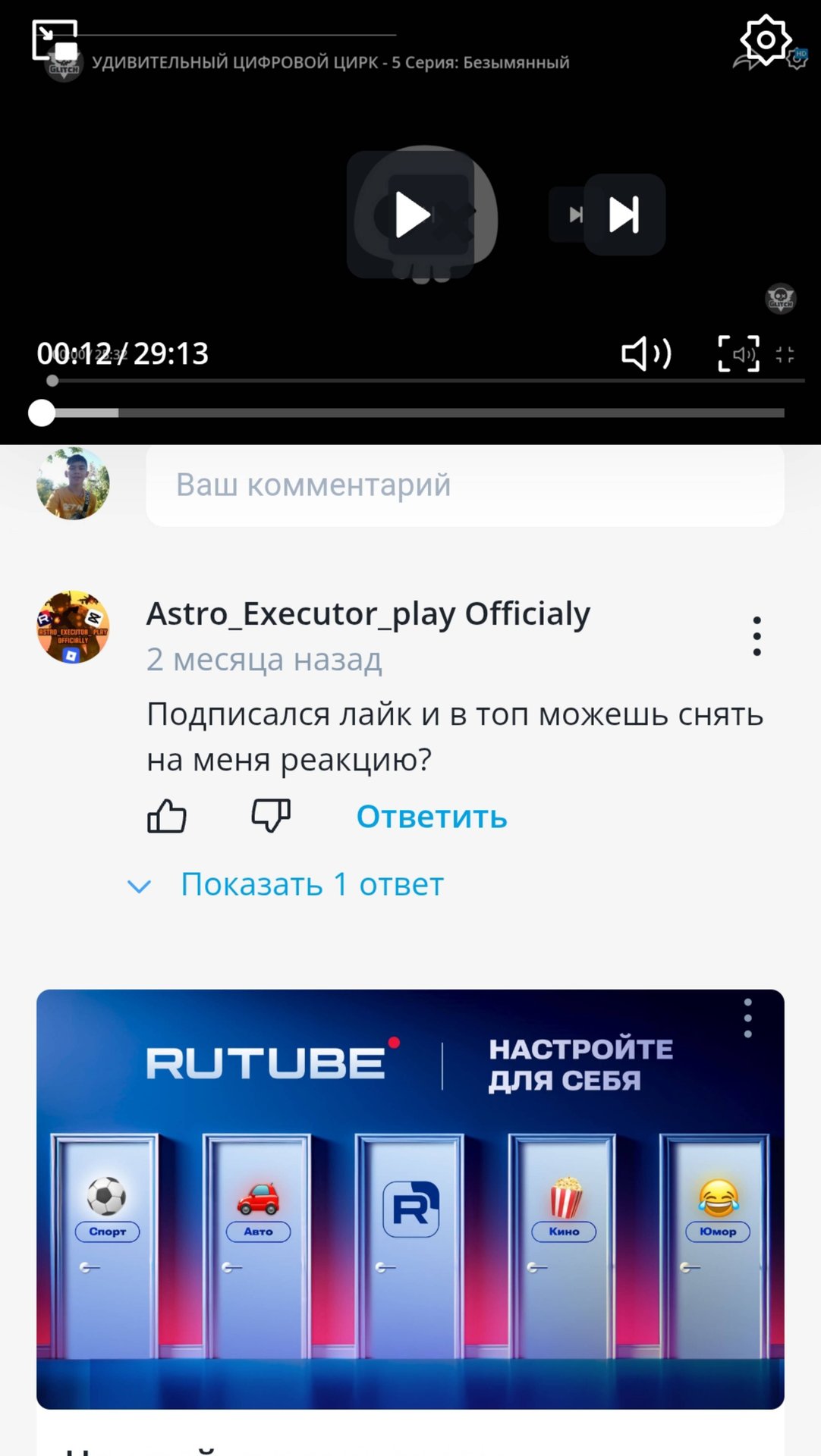This screenshot has height=1456, width=821.
Task: Open options menu for Astro_Executor_play's comment
Action: tap(757, 636)
